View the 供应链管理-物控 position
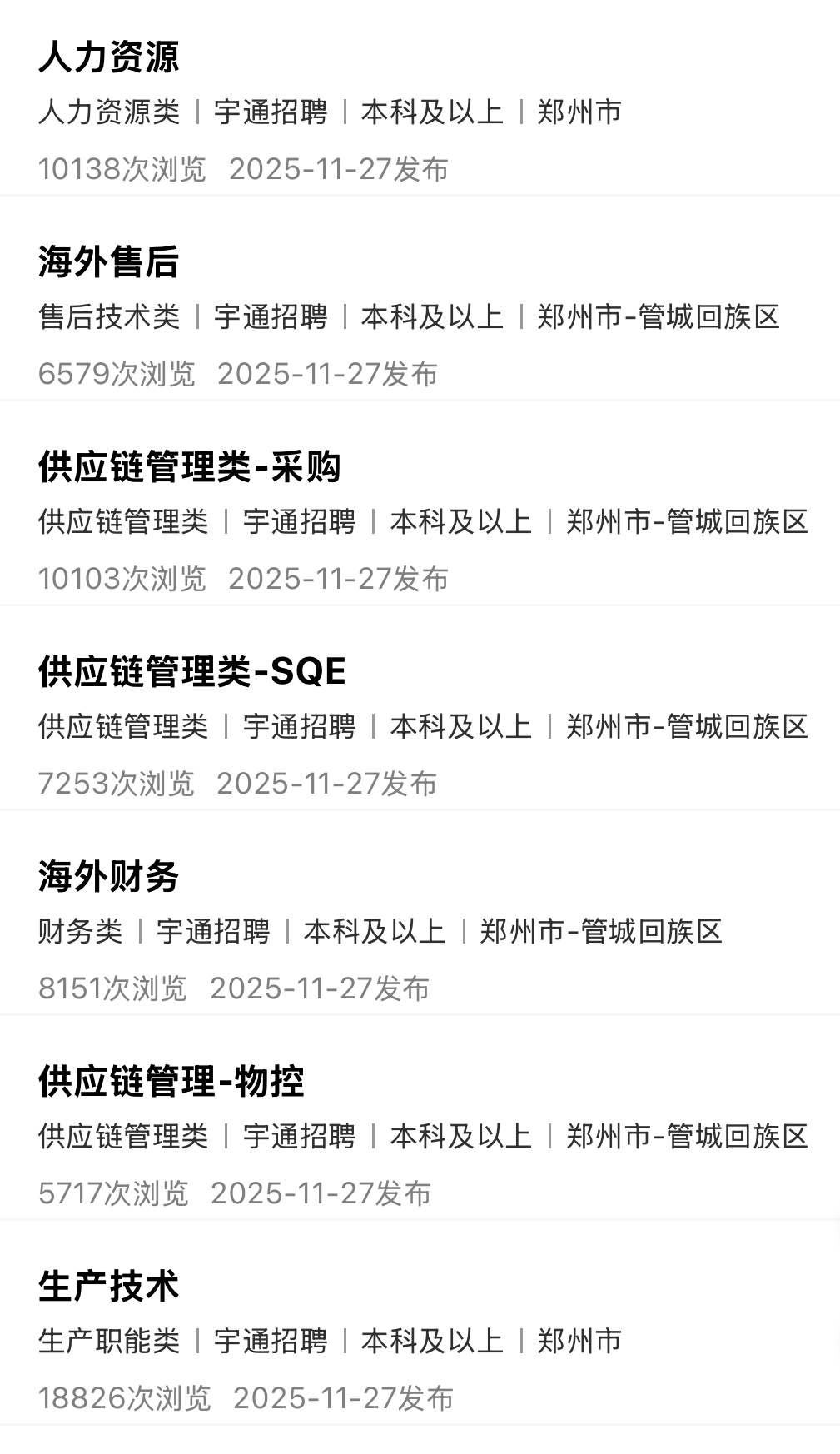 point(171,1082)
